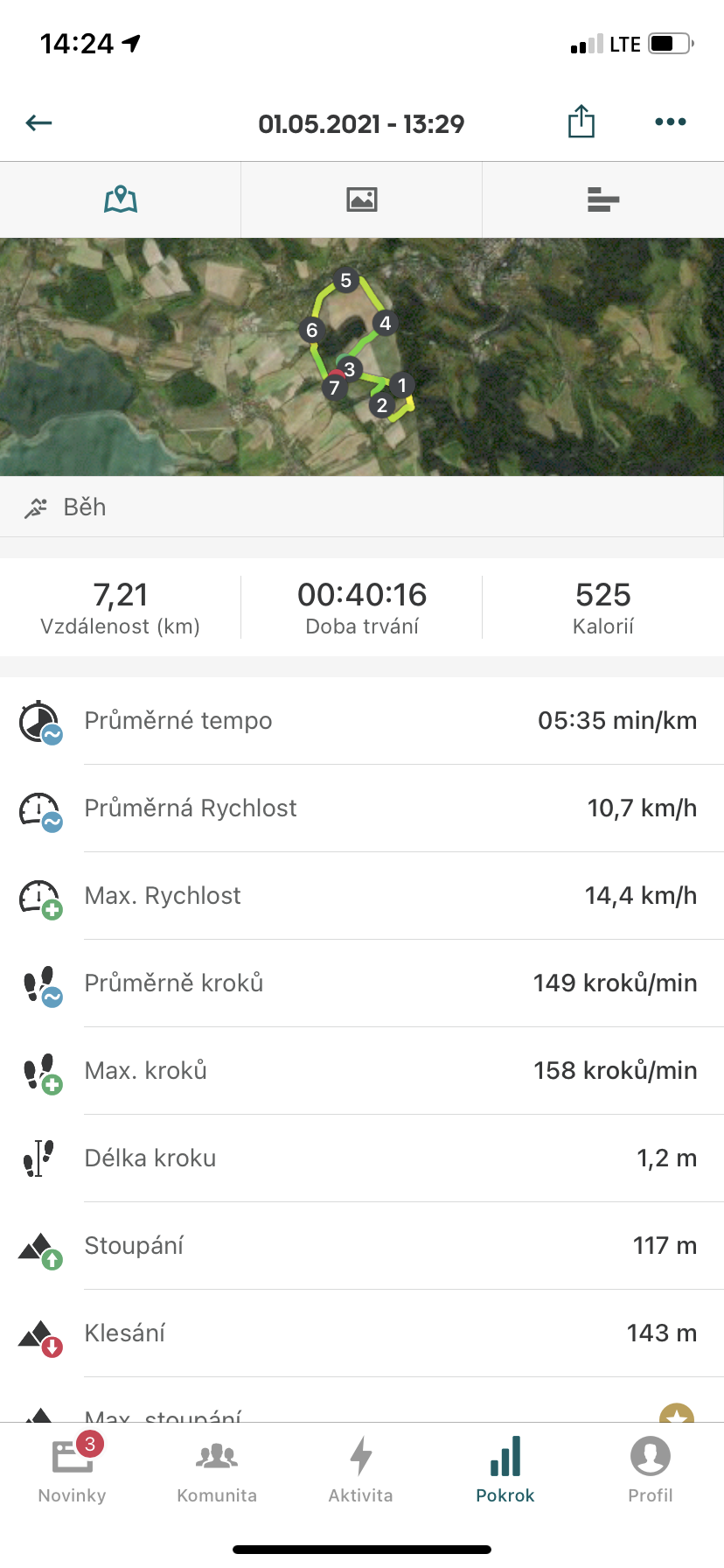Switch to the charts tab
Image resolution: width=724 pixels, height=1568 pixels.
[x=603, y=199]
